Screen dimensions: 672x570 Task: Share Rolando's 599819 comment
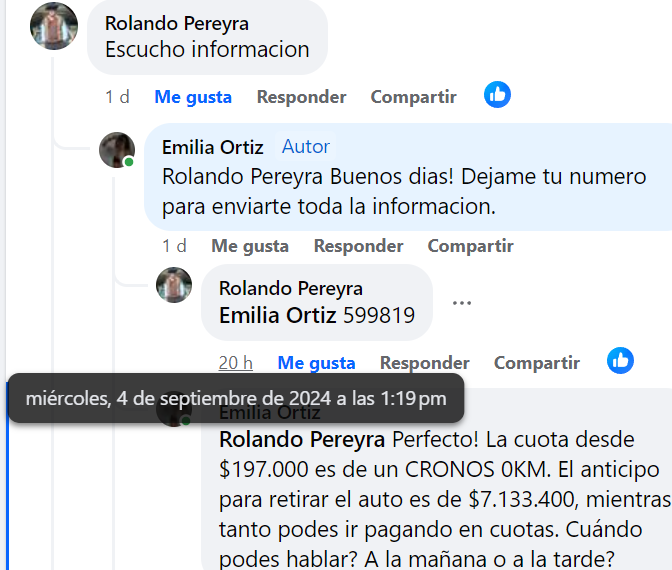(x=536, y=362)
